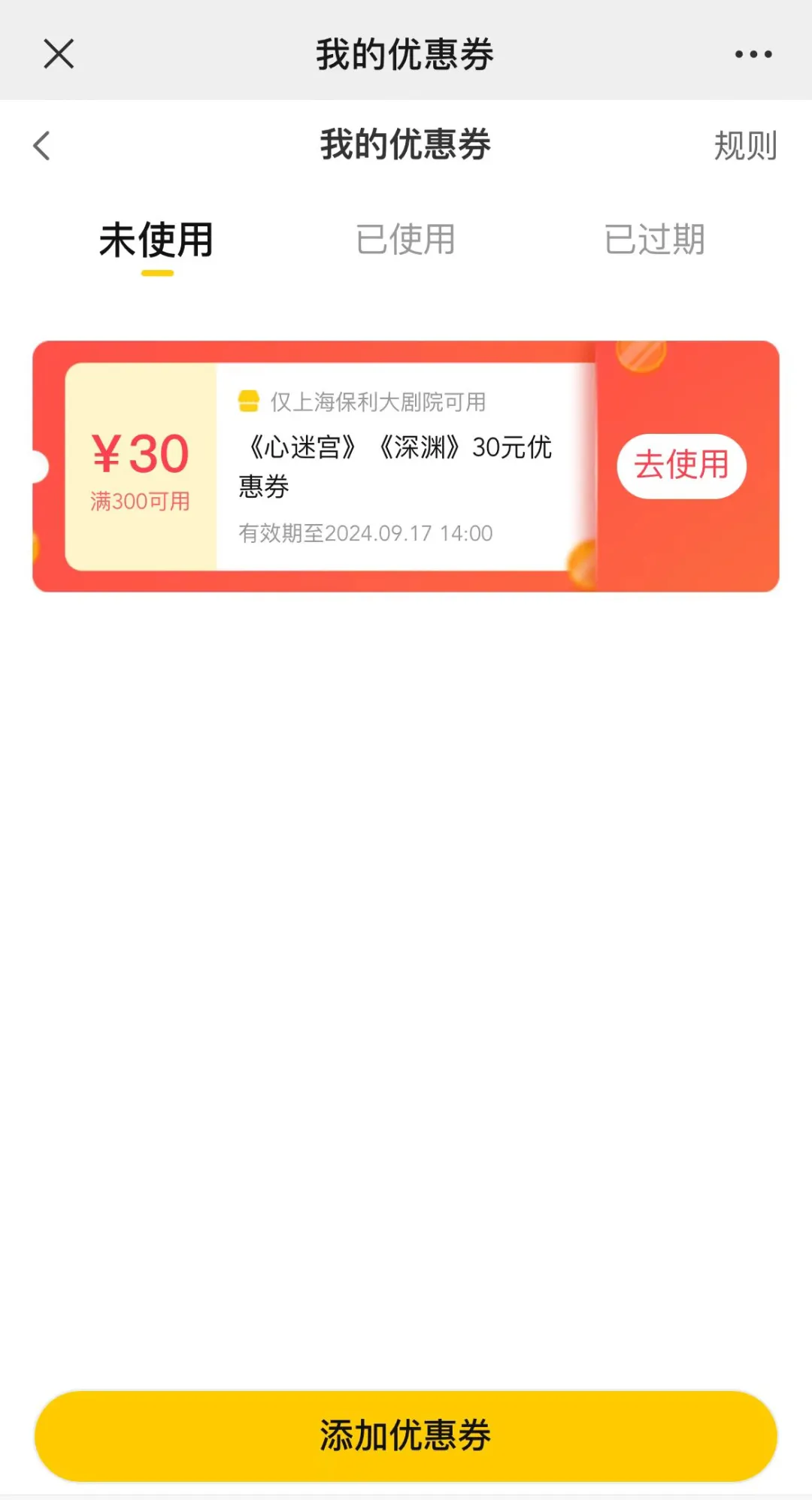Tap 去使用 on the ¥30 coupon
This screenshot has height=1500, width=812.
[x=681, y=465]
